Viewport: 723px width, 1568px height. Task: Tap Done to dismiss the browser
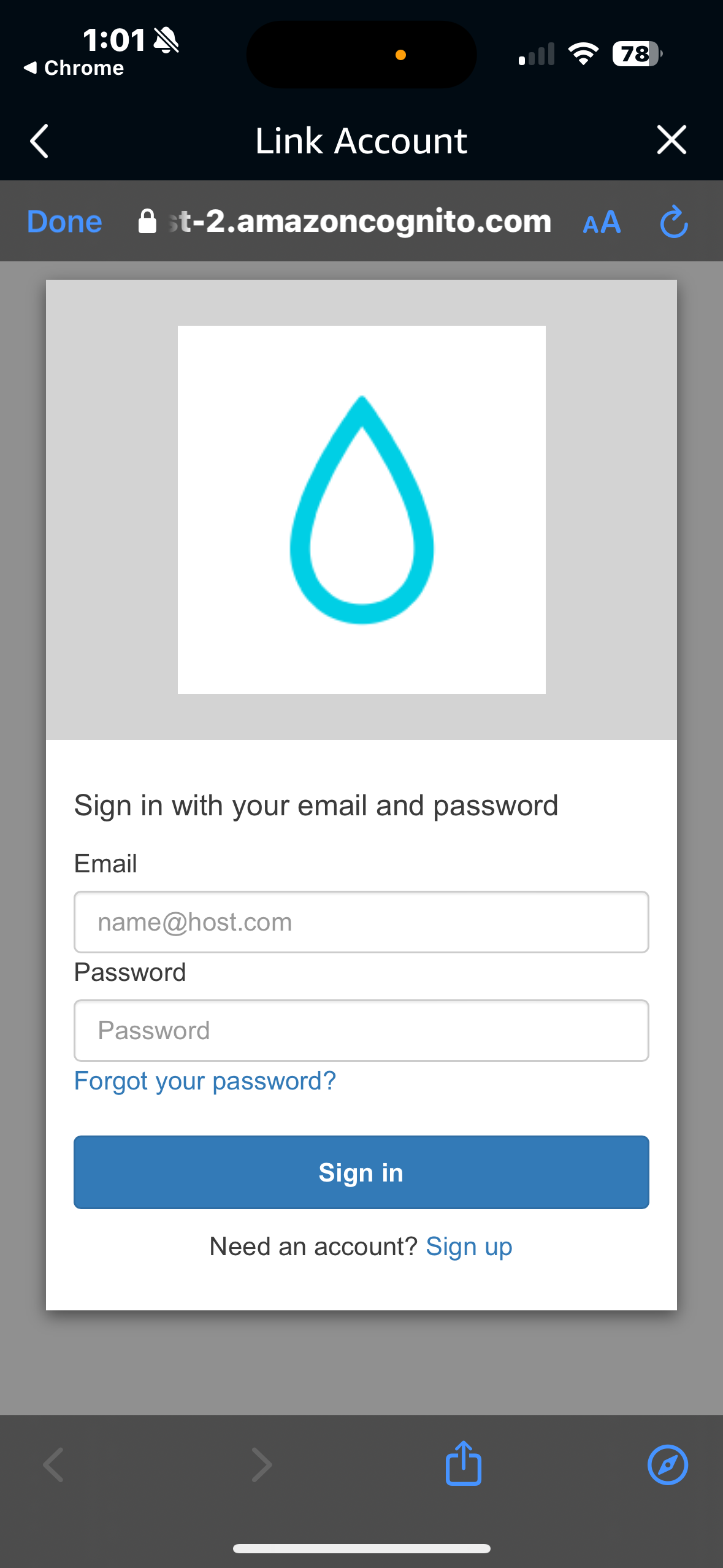tap(64, 221)
